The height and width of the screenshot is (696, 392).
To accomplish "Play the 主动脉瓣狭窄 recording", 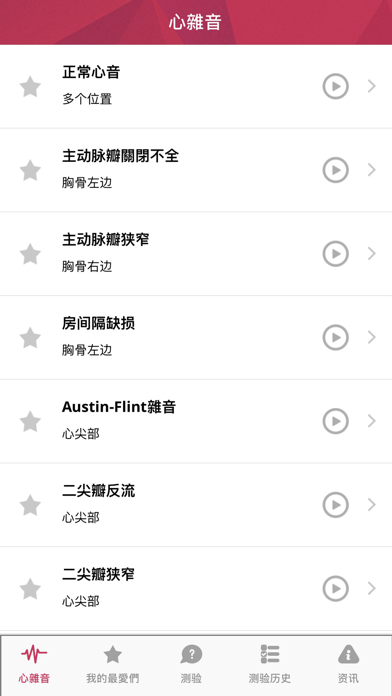I will 335,254.
